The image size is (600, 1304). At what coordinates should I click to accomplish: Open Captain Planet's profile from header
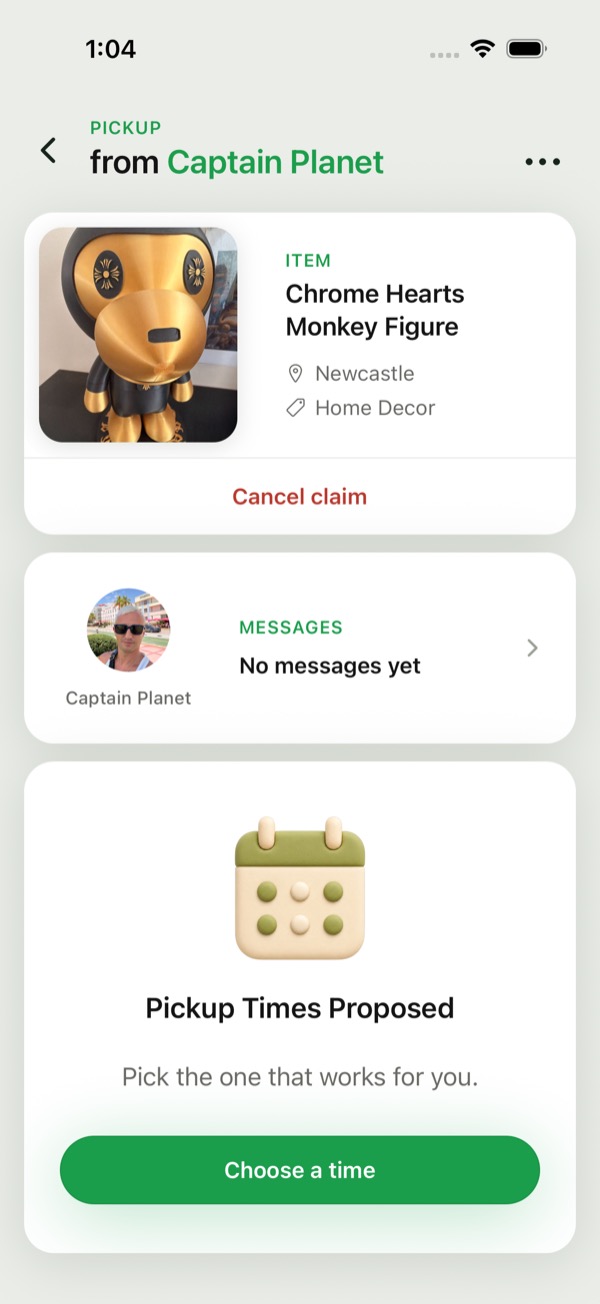[x=276, y=162]
